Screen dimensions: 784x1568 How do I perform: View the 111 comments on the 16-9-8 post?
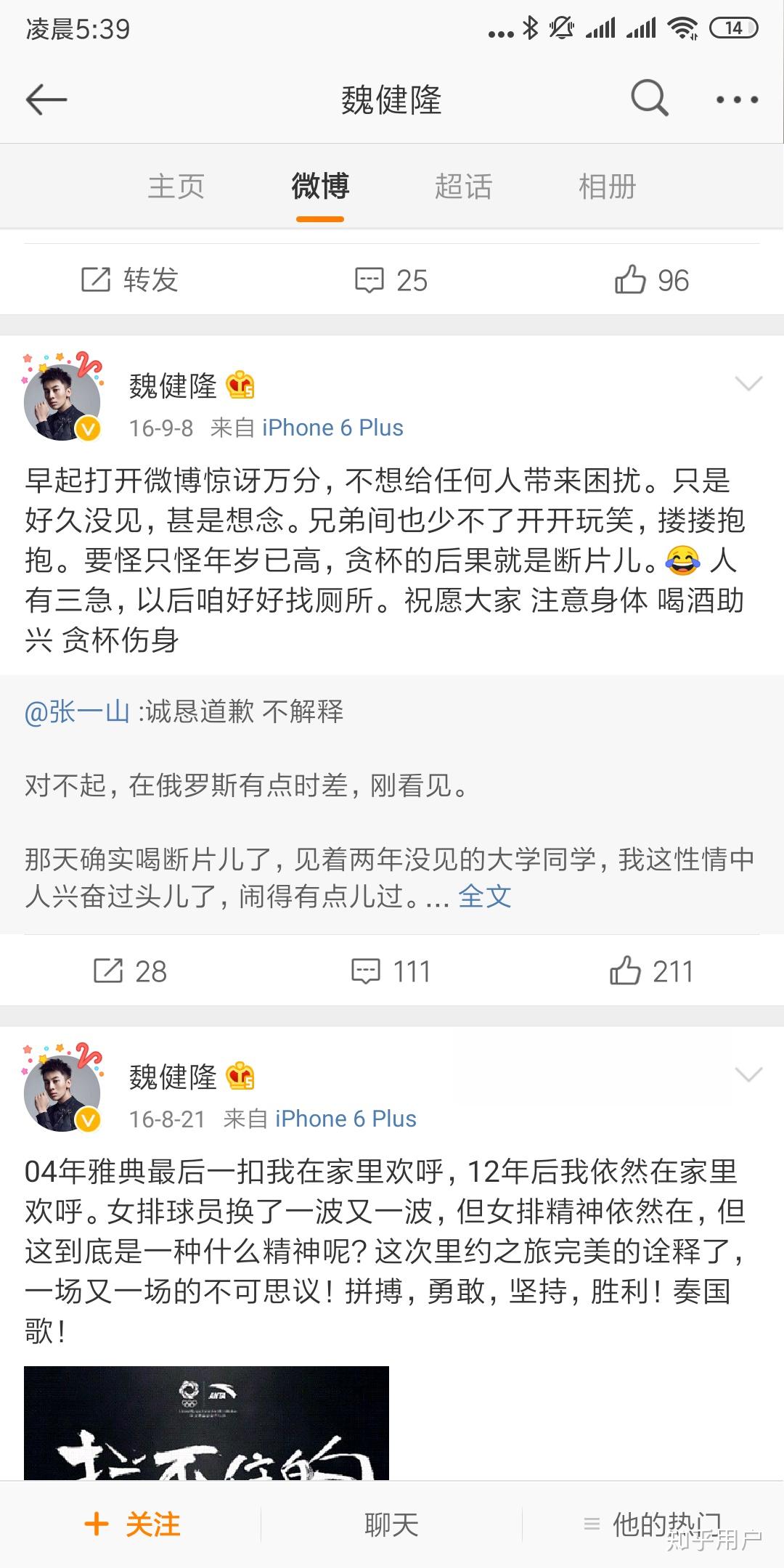coord(391,971)
